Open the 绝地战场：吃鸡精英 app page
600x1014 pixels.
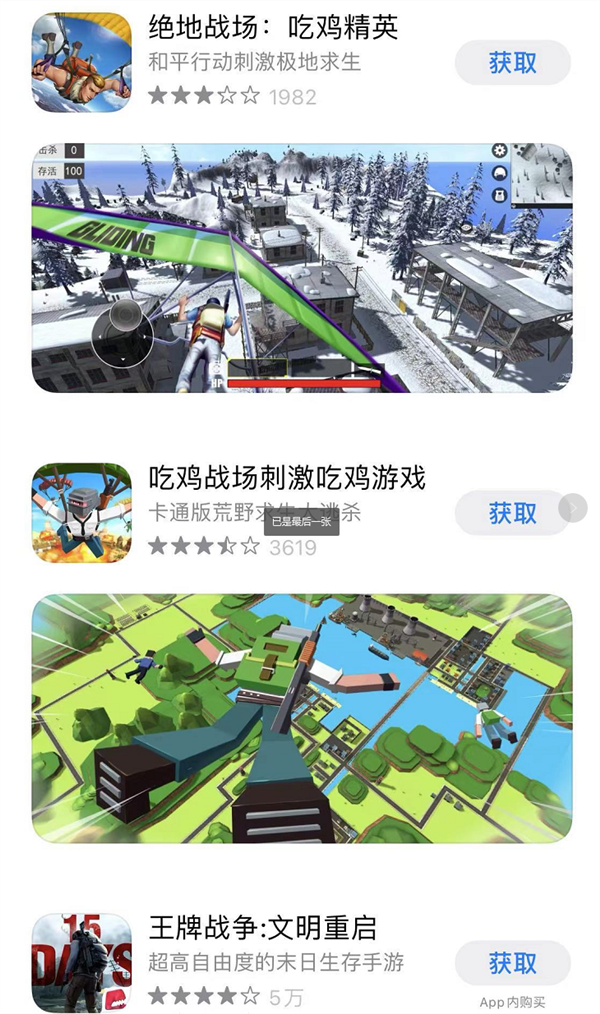click(x=272, y=28)
